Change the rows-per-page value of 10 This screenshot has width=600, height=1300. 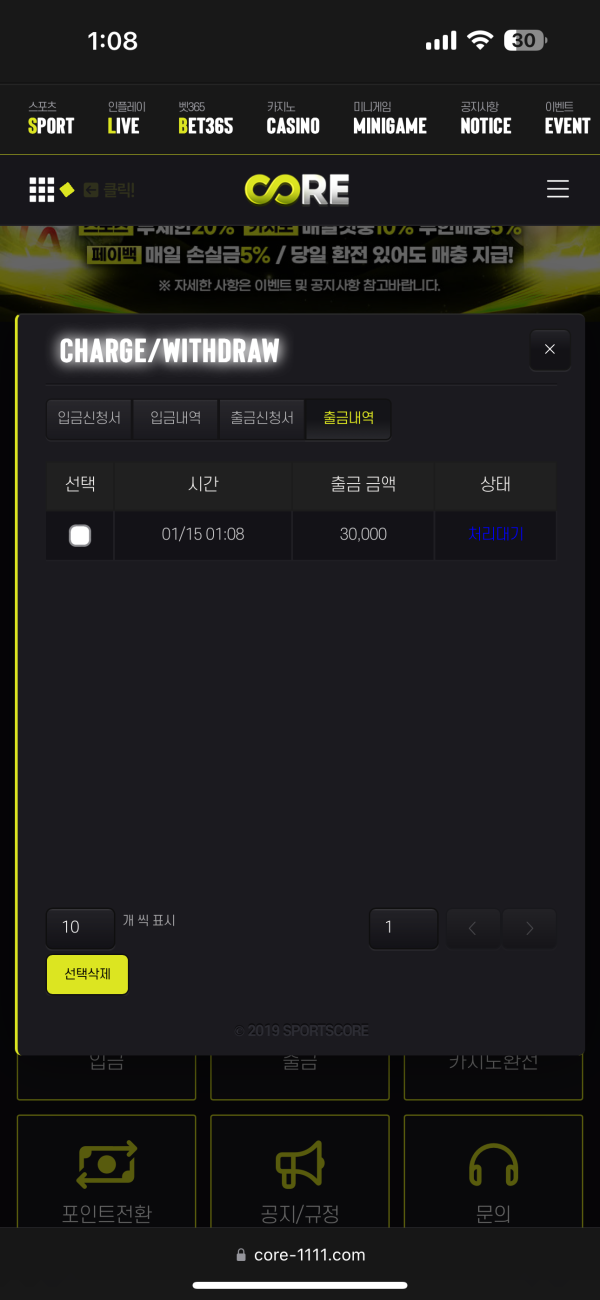pos(80,927)
